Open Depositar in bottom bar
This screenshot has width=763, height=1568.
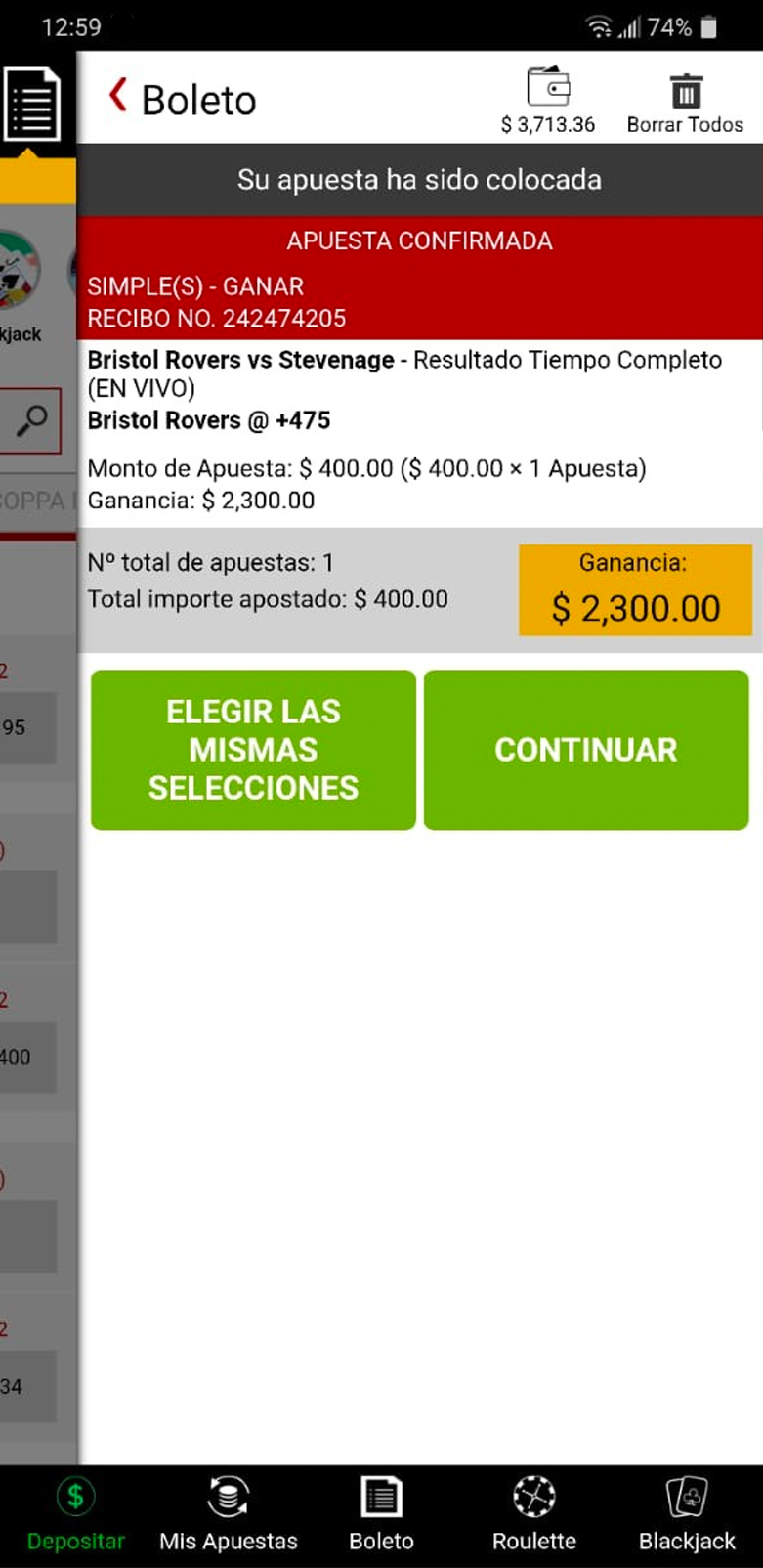point(76,1515)
